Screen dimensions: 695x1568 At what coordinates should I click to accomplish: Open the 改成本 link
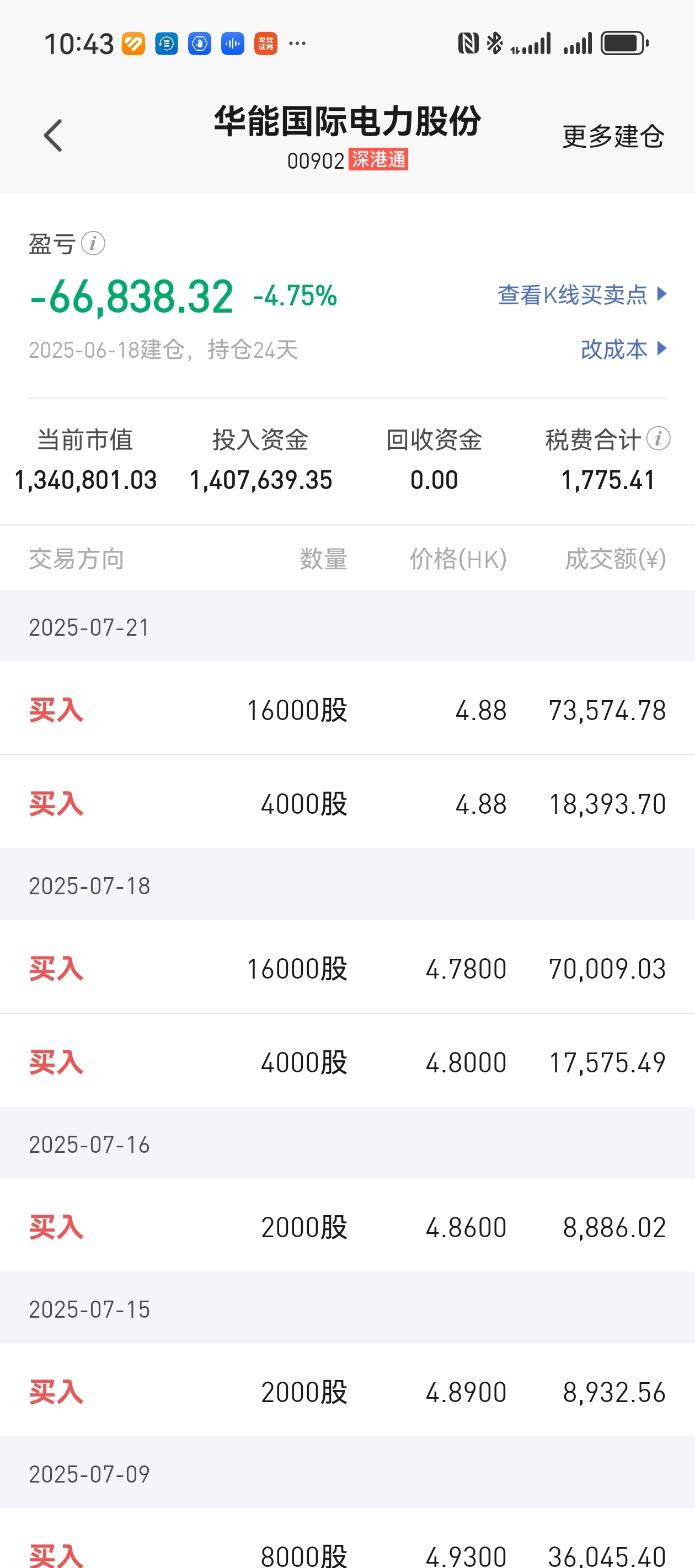coord(624,350)
